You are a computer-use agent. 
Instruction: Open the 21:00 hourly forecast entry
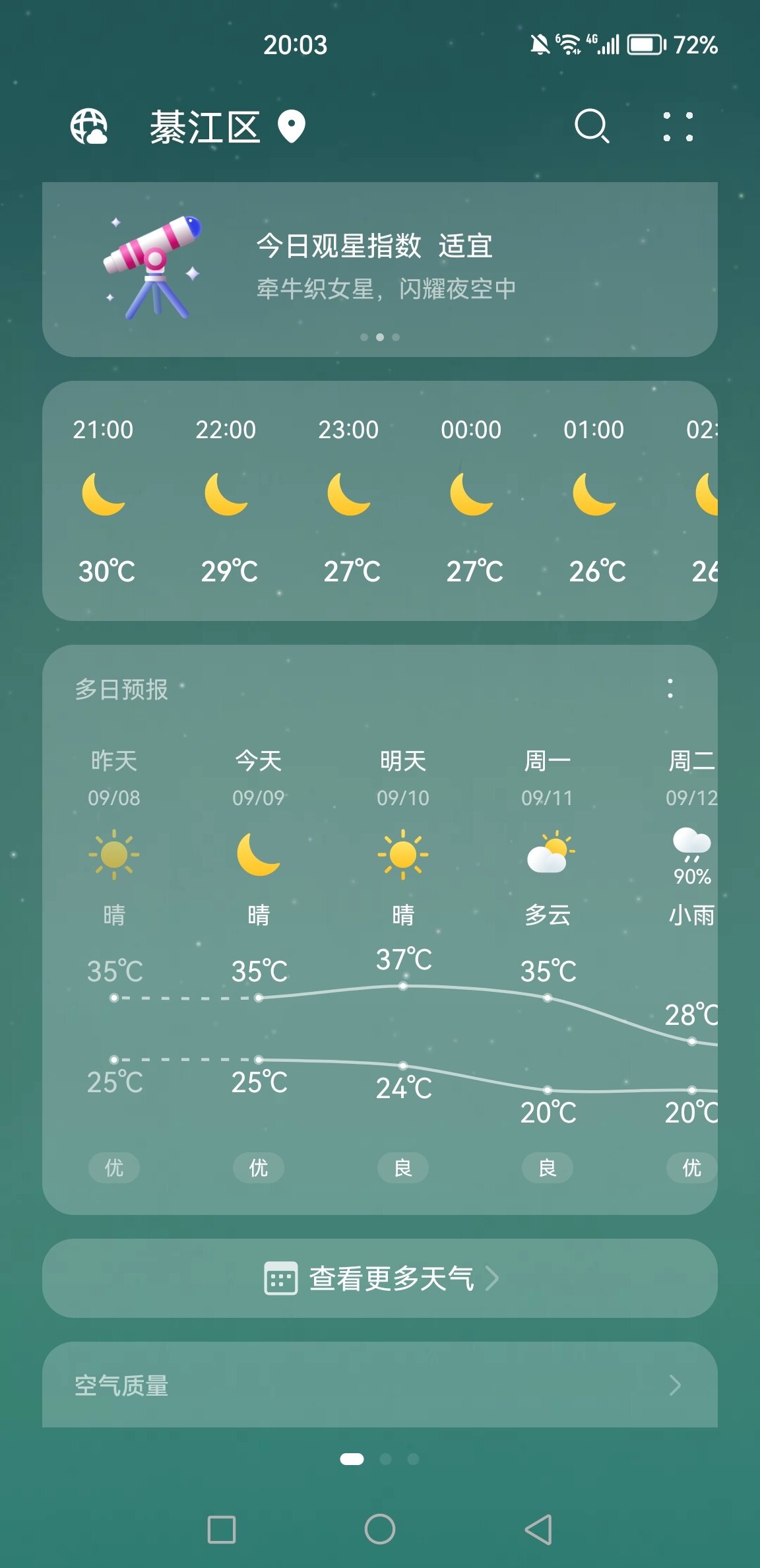(x=104, y=500)
